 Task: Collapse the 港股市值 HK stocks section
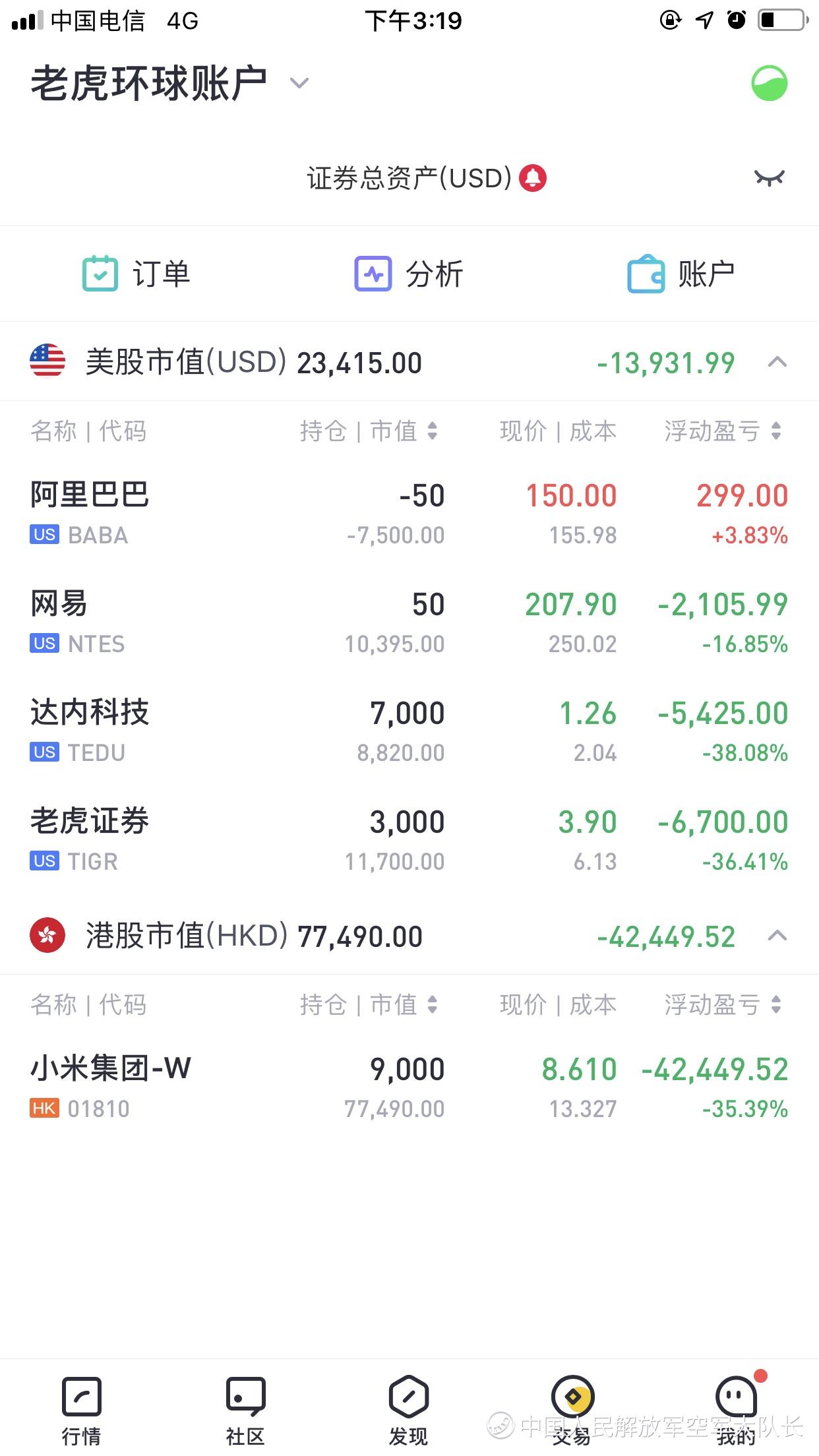[x=777, y=936]
